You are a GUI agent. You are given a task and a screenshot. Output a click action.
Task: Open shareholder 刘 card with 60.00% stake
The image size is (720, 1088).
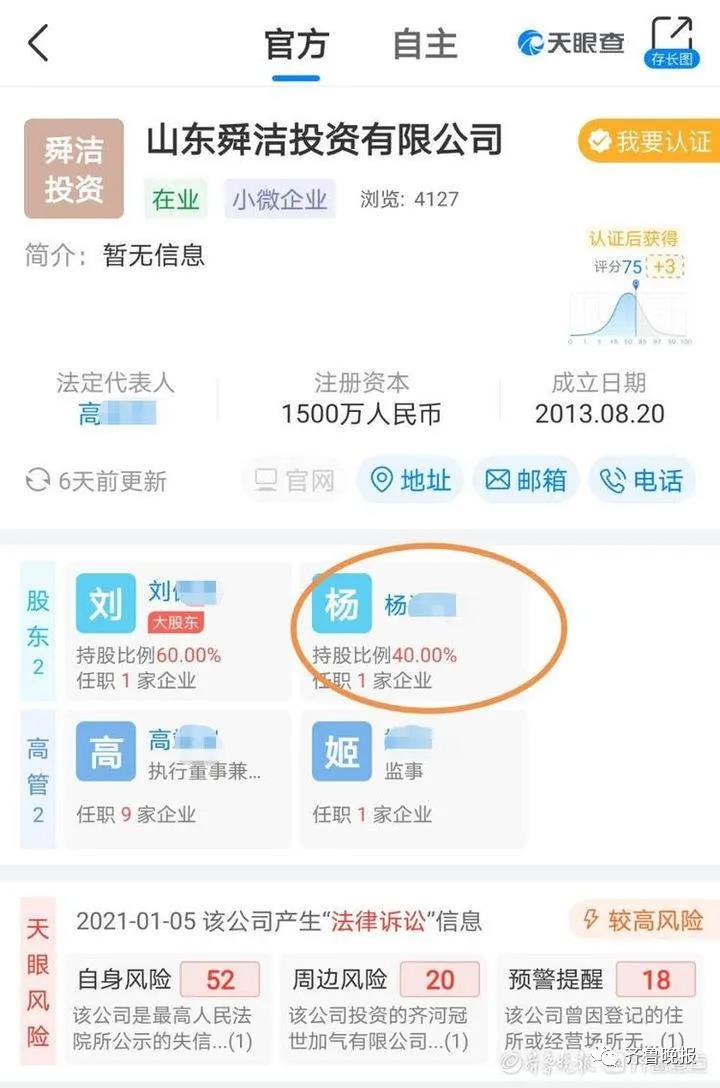pos(178,631)
